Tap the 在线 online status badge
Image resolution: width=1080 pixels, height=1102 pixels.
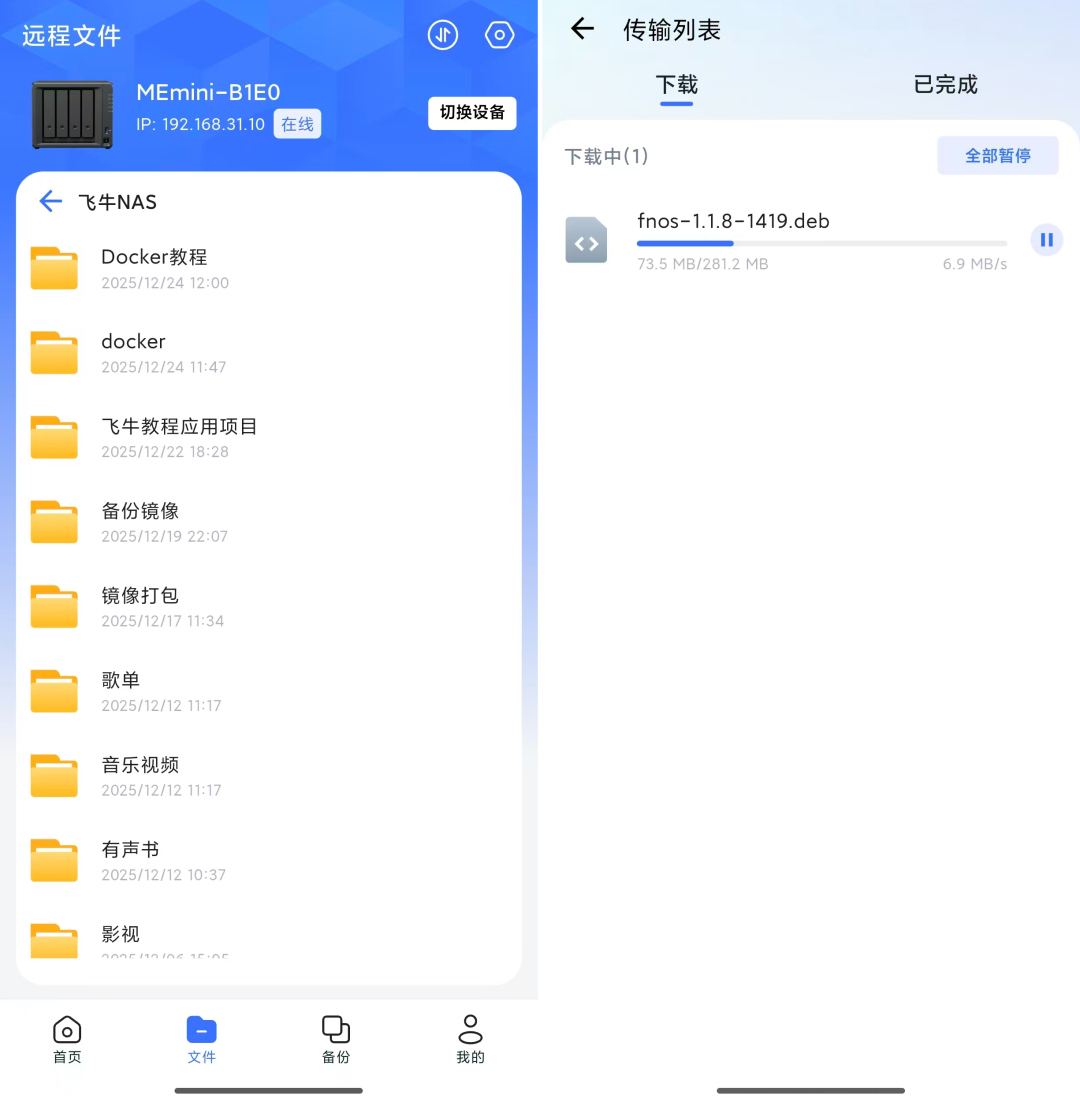[x=297, y=124]
